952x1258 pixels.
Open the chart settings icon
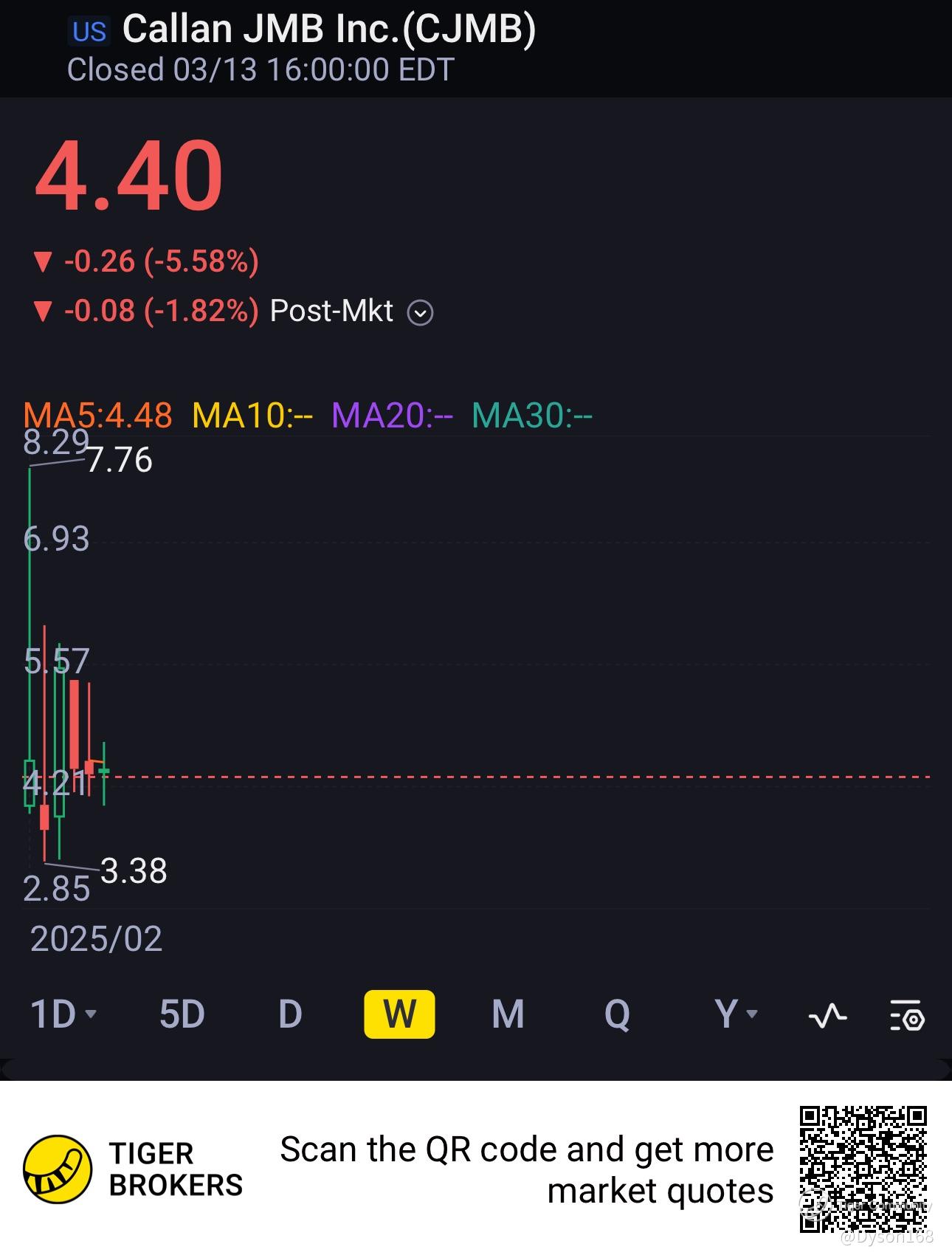point(907,1016)
